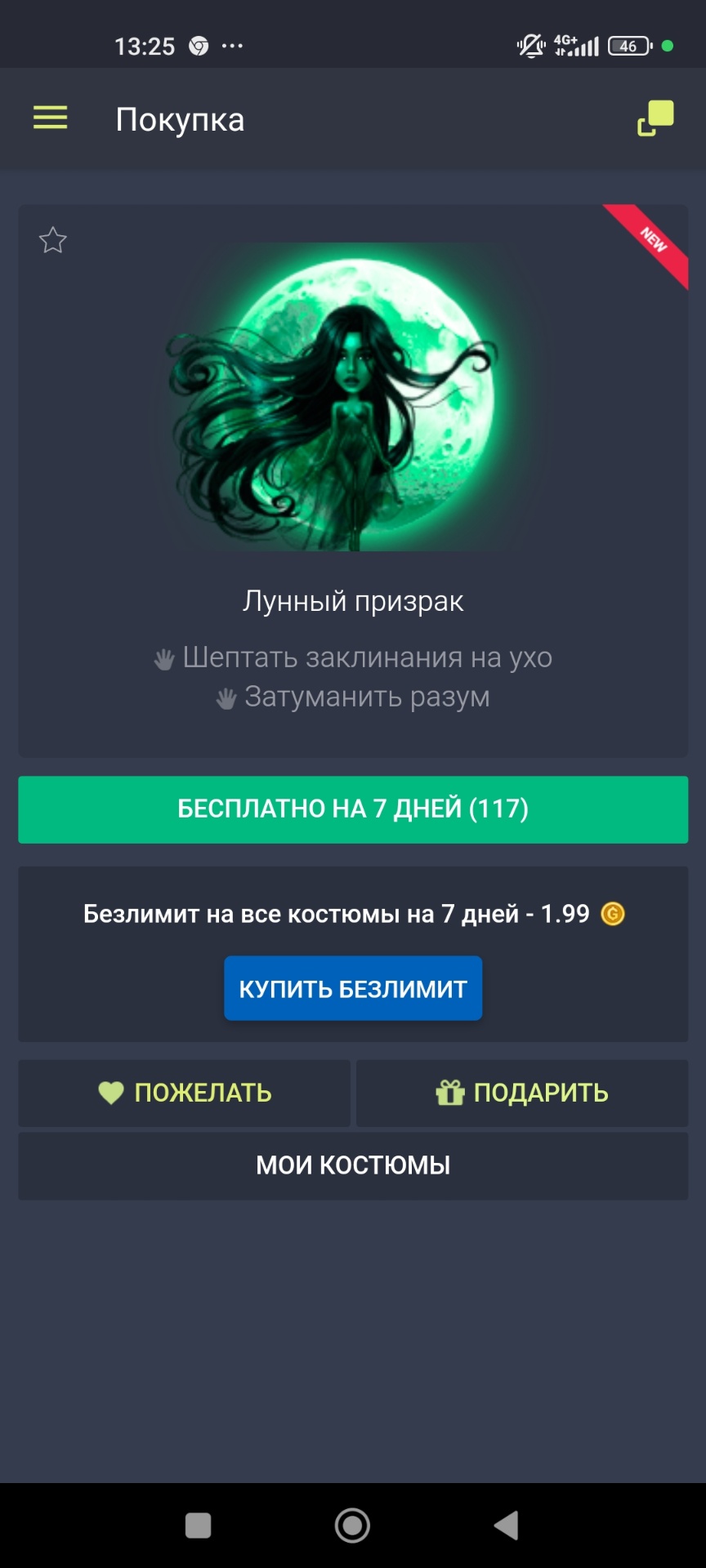
Task: Open the hamburger drawer menu
Action: [x=50, y=118]
